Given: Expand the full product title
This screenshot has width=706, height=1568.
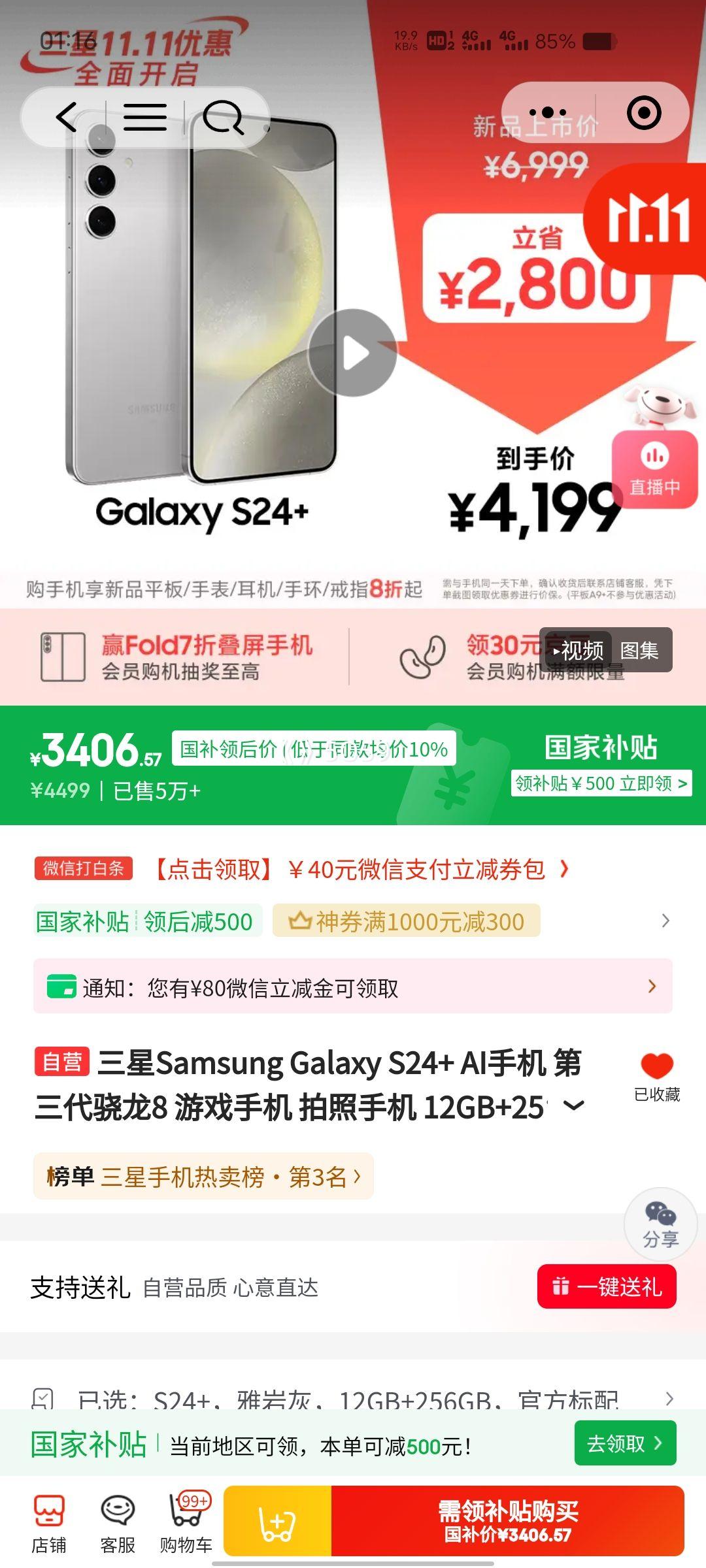Looking at the screenshot, I should [573, 1105].
